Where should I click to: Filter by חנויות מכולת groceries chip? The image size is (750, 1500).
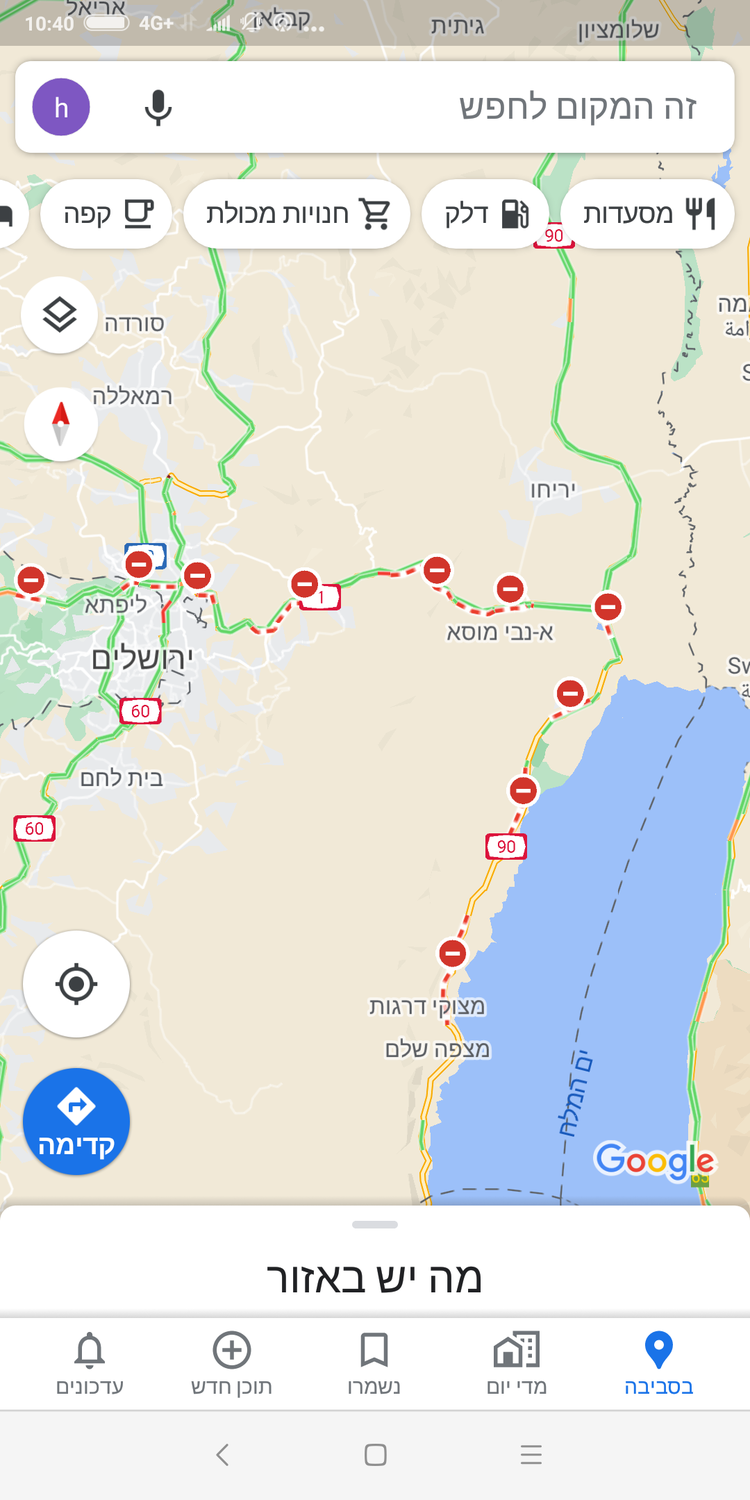[297, 213]
